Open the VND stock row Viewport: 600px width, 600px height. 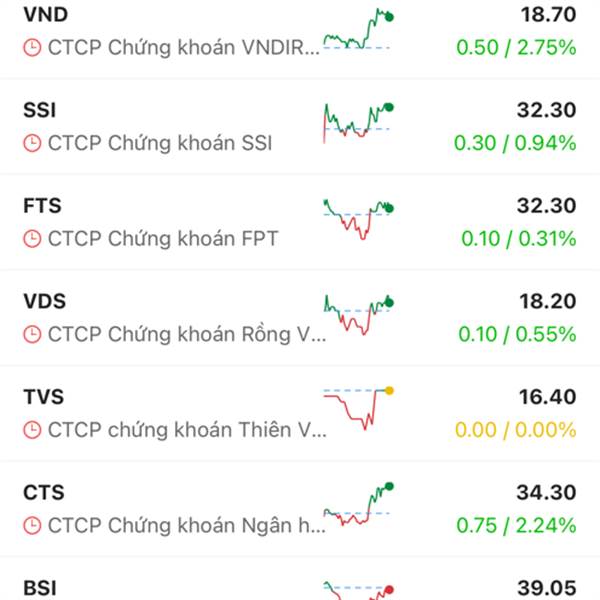point(300,32)
